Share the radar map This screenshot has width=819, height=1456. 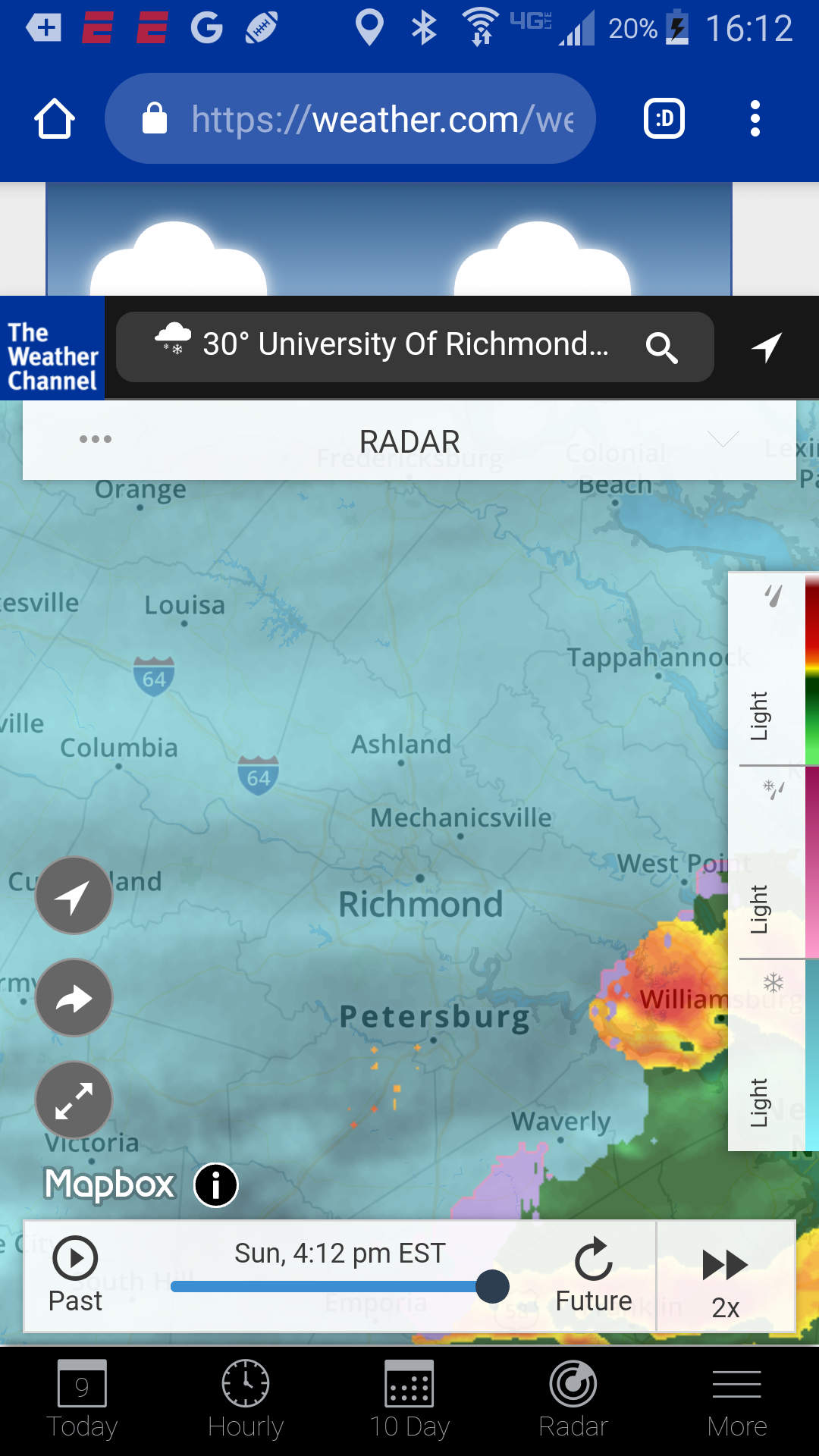click(74, 998)
